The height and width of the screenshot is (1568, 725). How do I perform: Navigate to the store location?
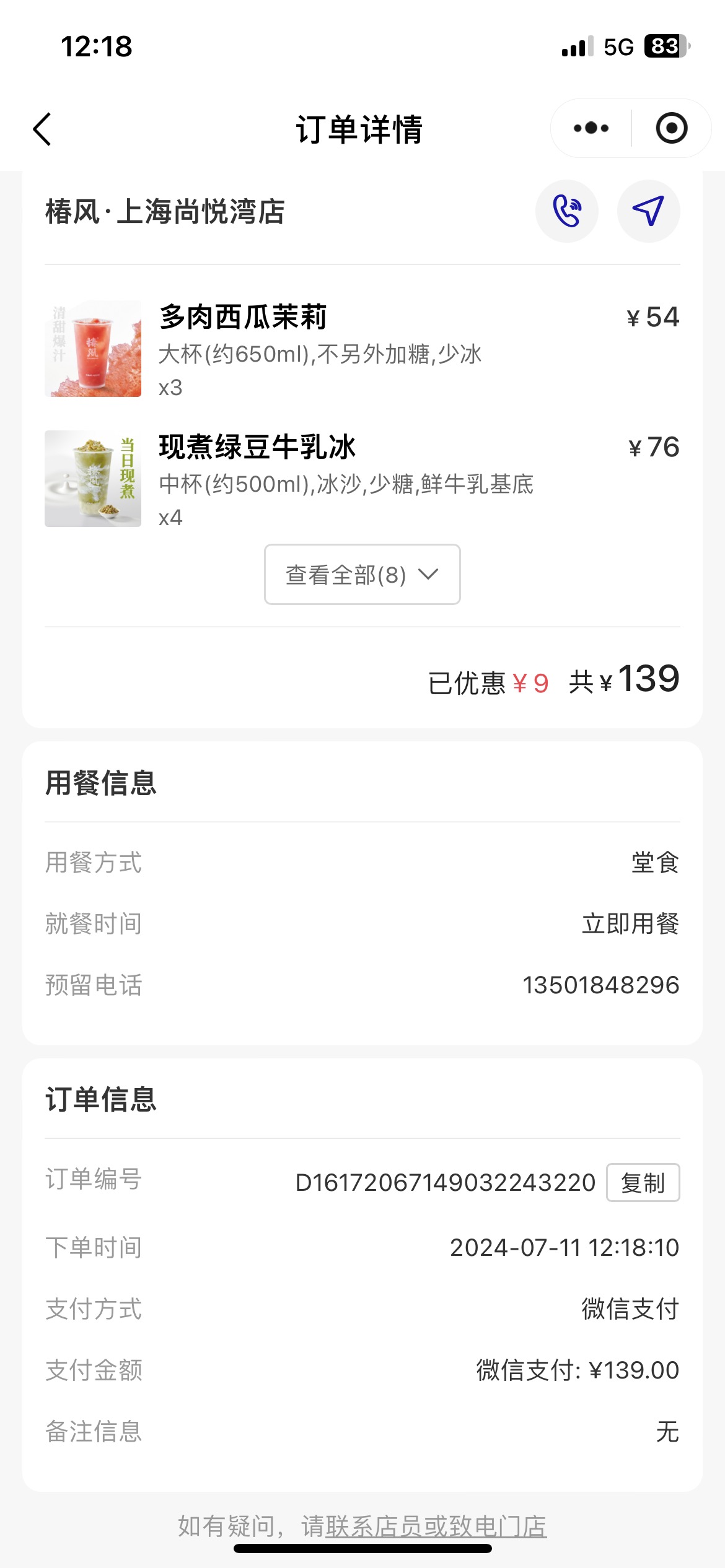[649, 211]
